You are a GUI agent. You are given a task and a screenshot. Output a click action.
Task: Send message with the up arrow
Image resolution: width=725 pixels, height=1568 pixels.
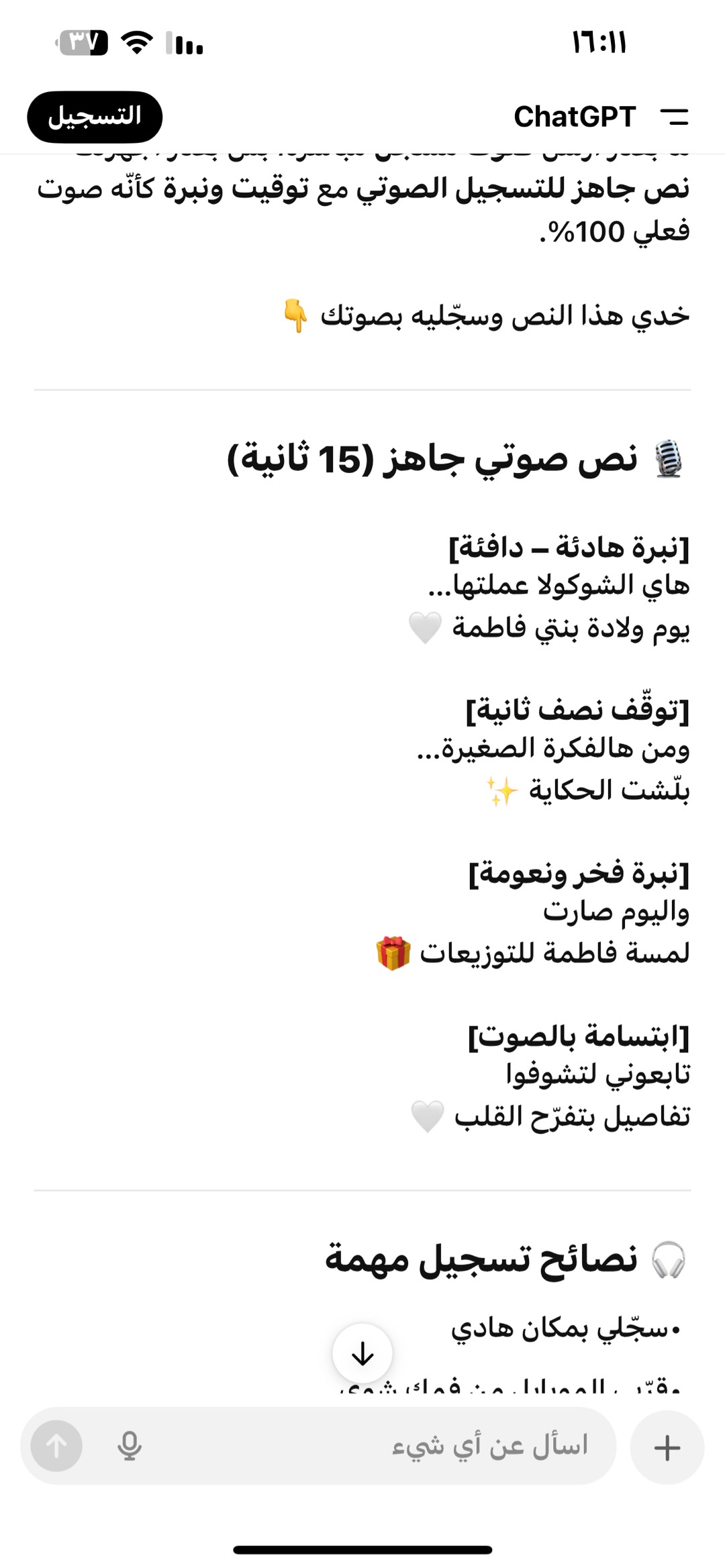(x=57, y=1446)
